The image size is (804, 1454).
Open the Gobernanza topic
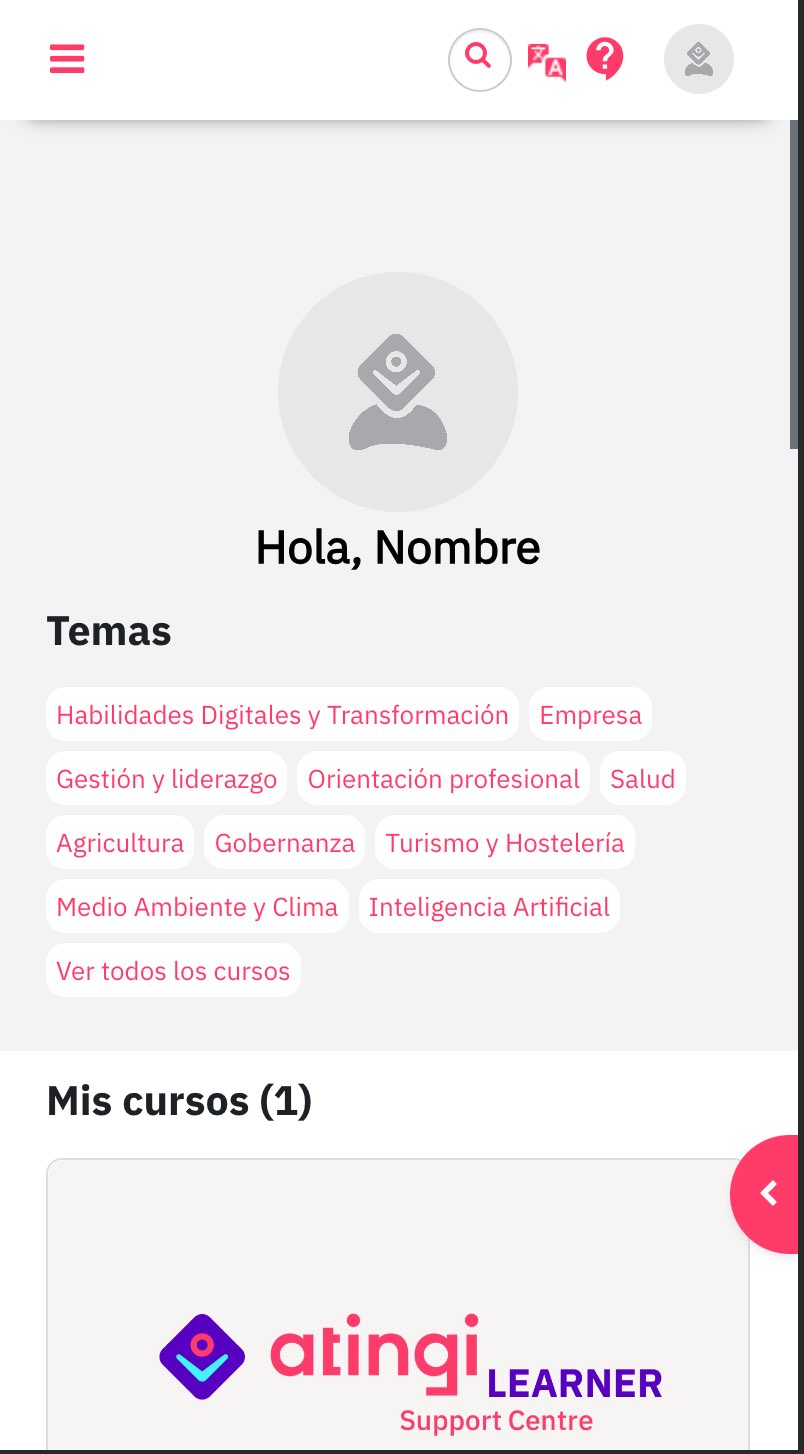pyautogui.click(x=285, y=842)
